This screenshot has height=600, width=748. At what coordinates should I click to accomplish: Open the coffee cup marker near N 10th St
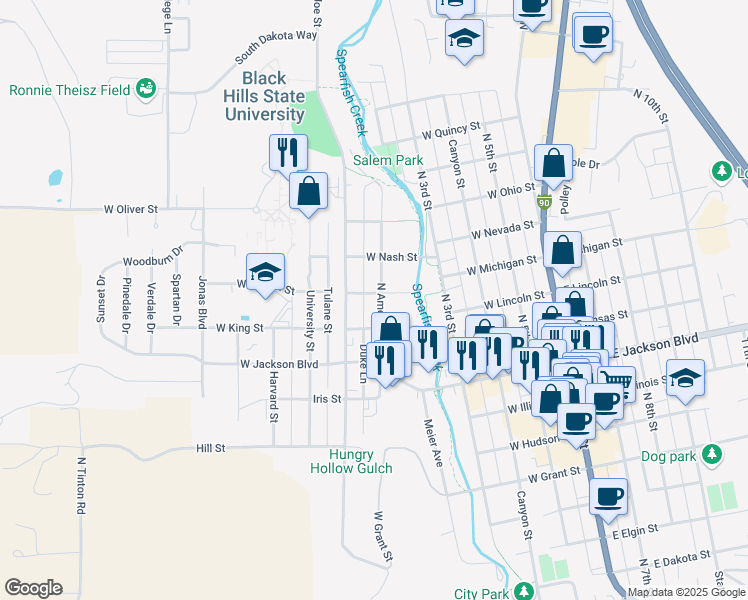click(593, 36)
